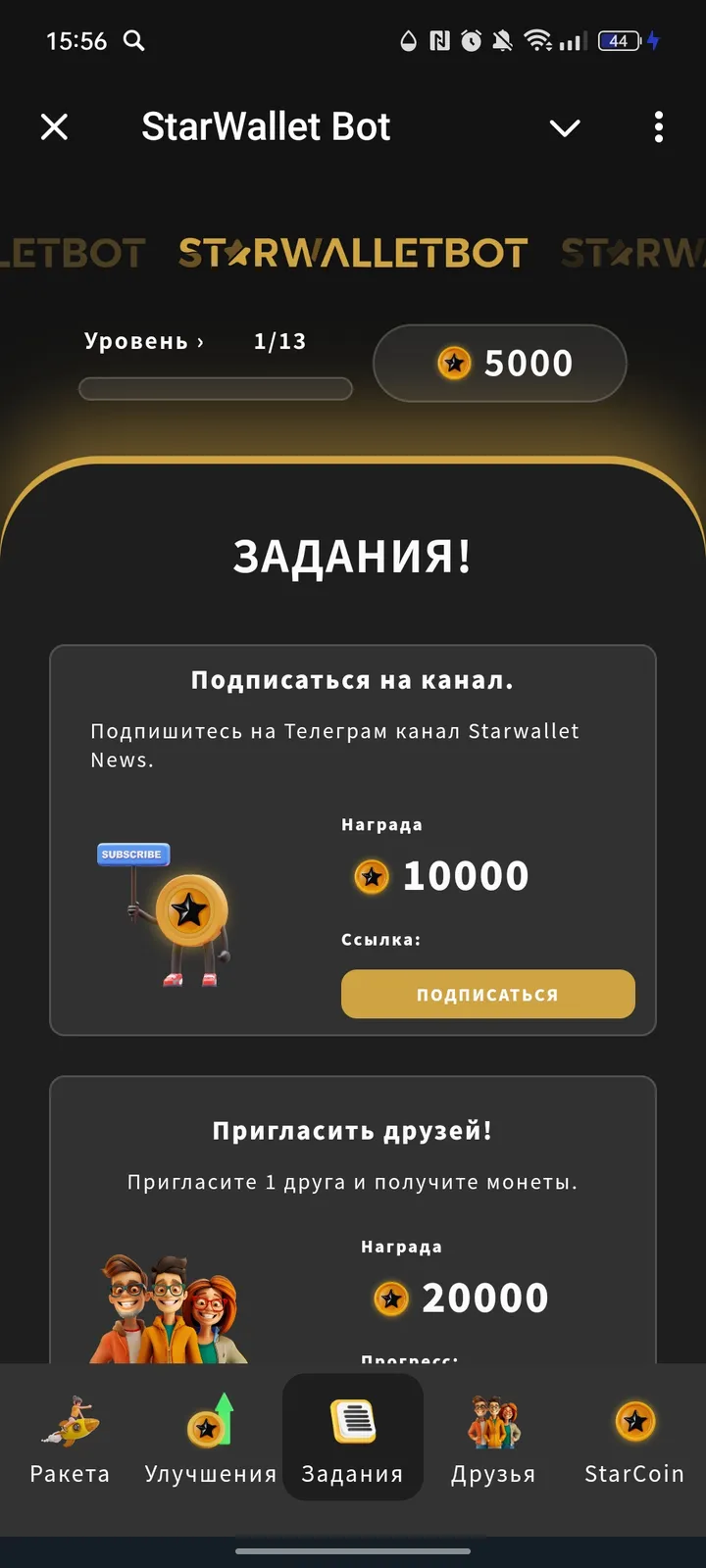
Task: Tap the level progress bar
Action: point(217,388)
